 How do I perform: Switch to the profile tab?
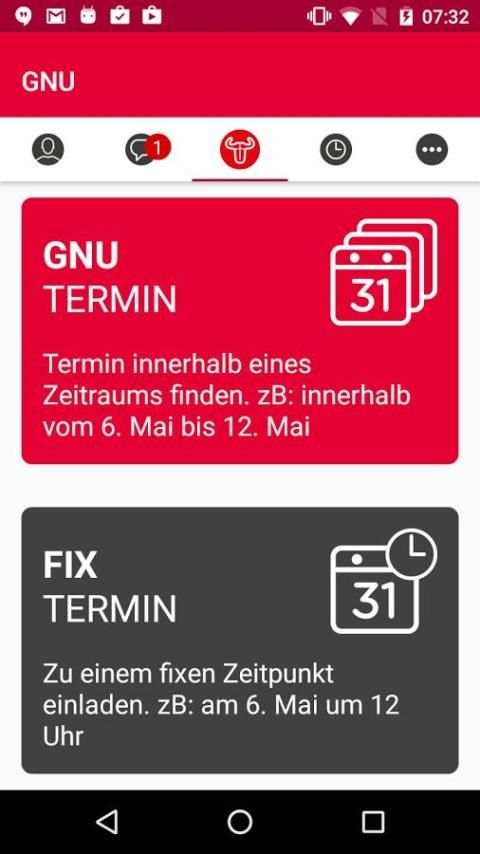tap(48, 149)
